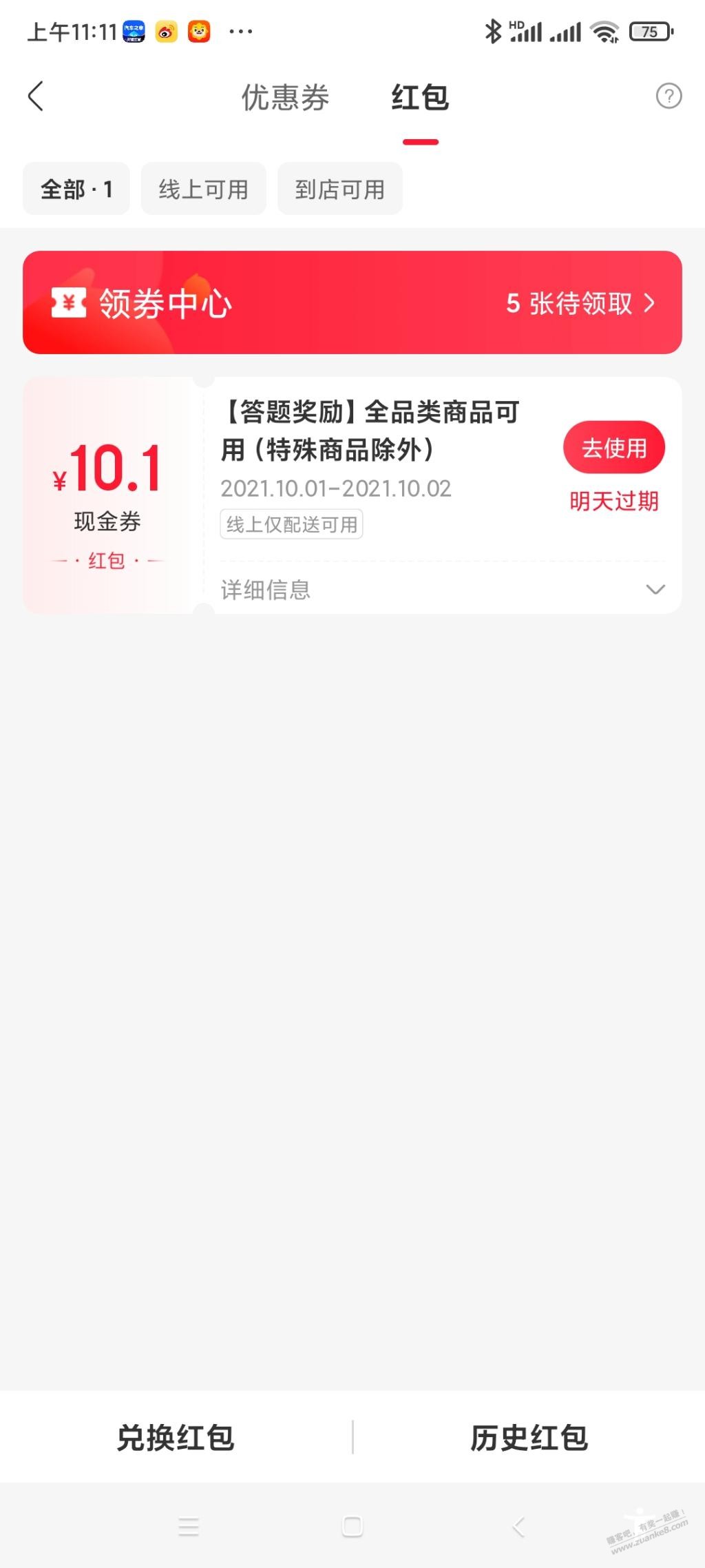The width and height of the screenshot is (705, 1568).
Task: Switch to the 优惠券 tab
Action: [285, 98]
